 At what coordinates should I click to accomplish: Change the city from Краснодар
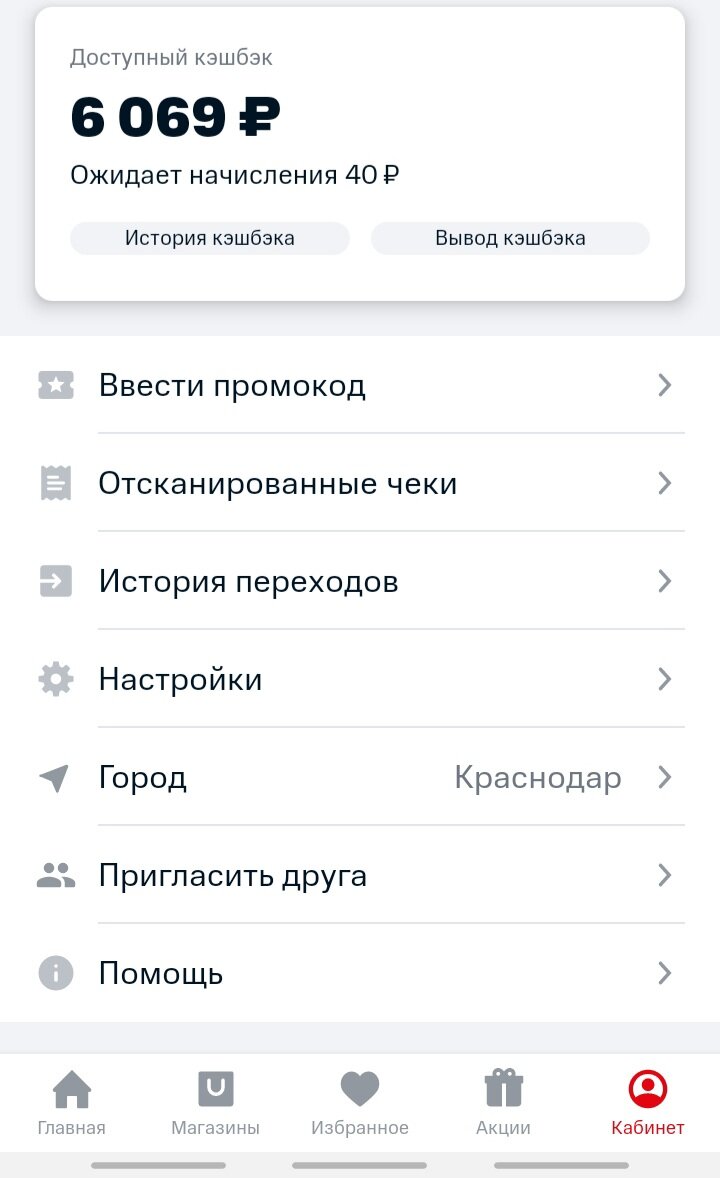tap(360, 778)
